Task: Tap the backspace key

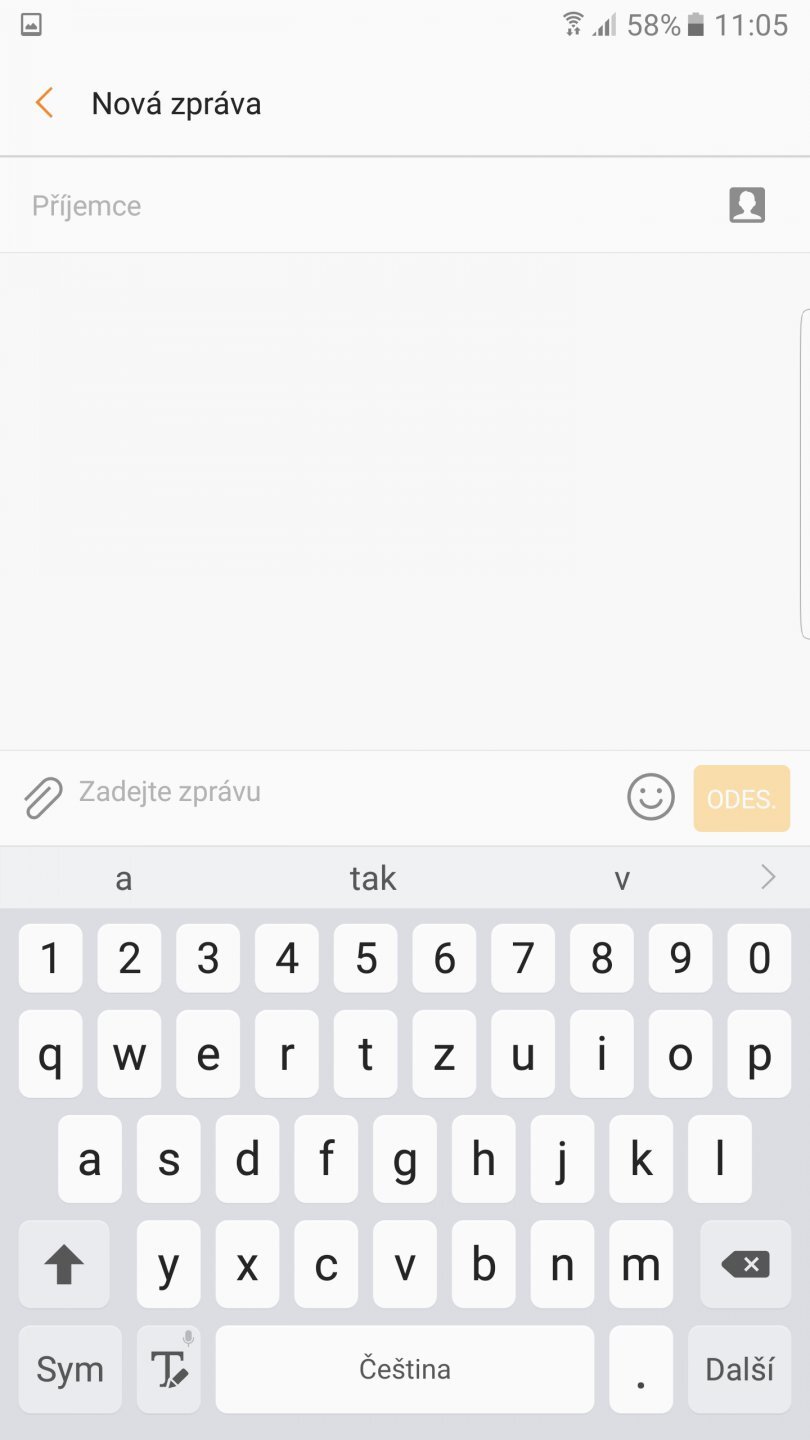Action: 745,1265
